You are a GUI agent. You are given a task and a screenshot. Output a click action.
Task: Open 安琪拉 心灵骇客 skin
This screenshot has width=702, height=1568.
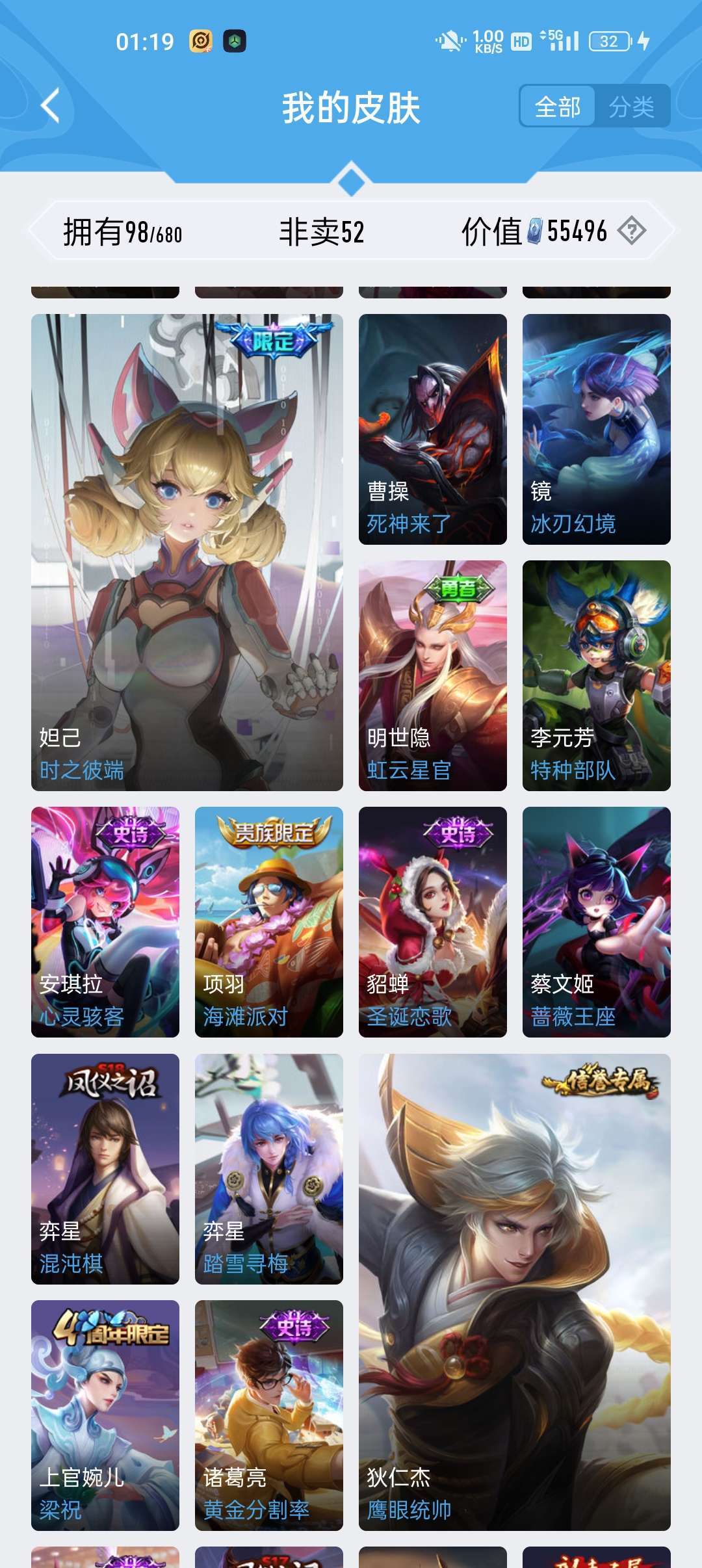(105, 922)
